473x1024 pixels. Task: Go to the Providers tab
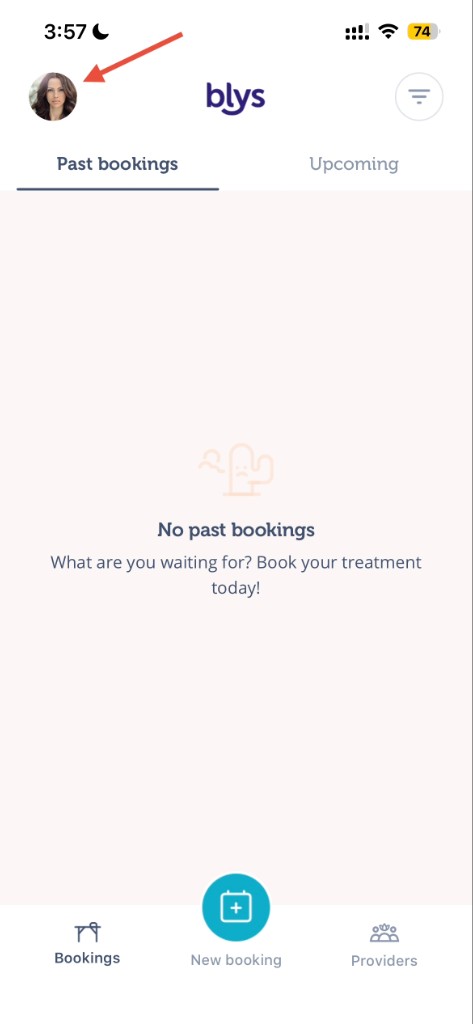[x=384, y=945]
